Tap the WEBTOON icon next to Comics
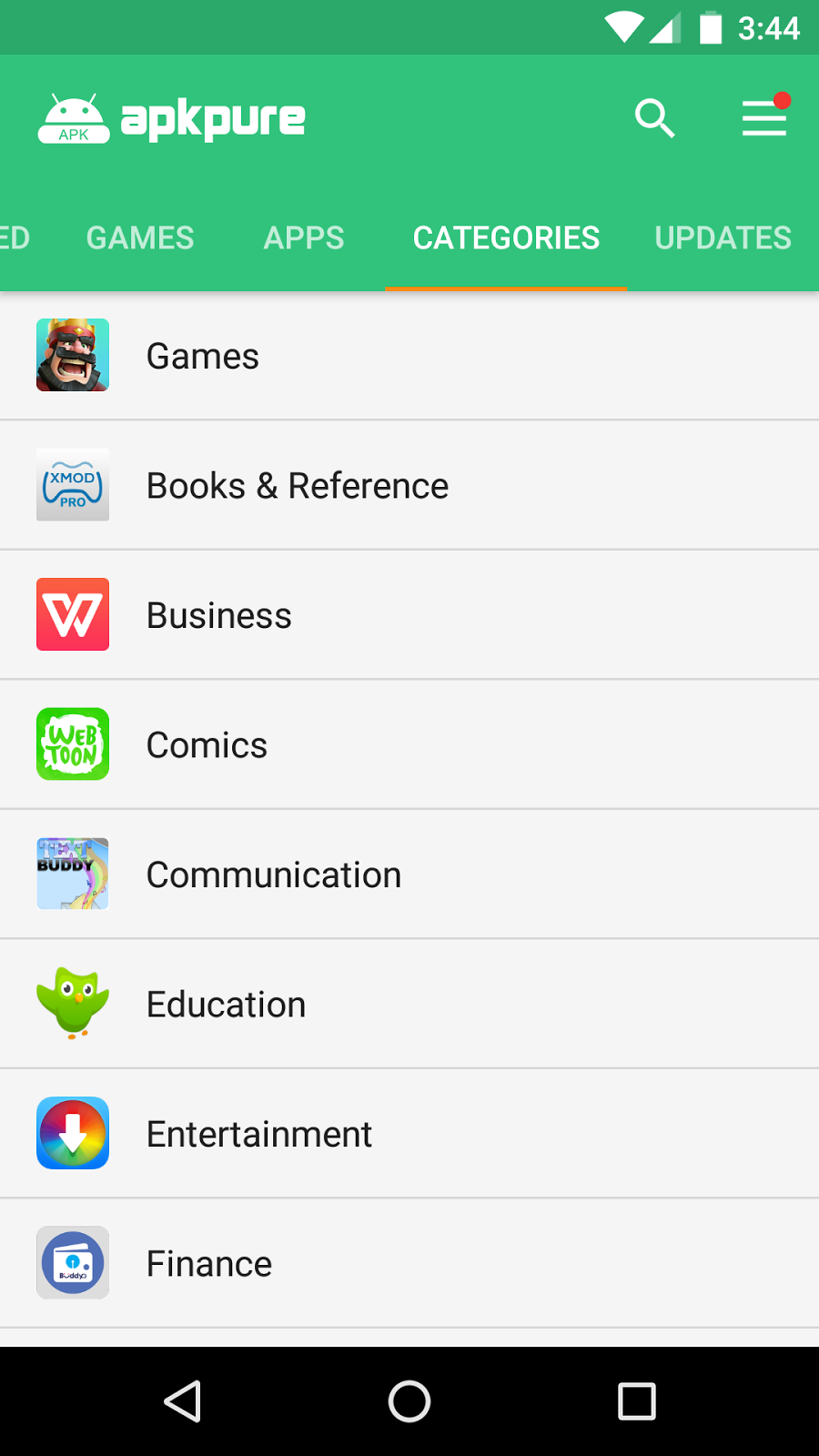 coord(73,744)
